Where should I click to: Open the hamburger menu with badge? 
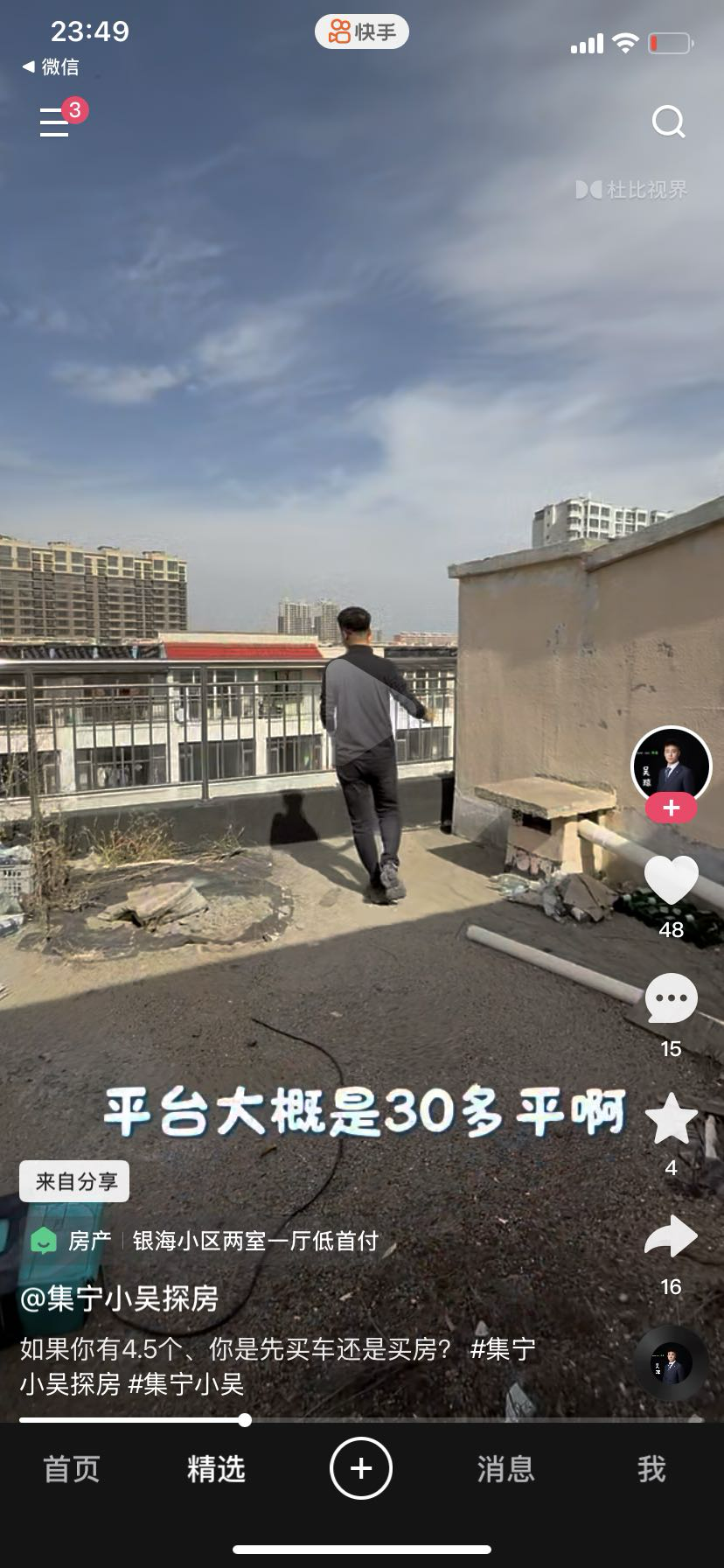55,122
